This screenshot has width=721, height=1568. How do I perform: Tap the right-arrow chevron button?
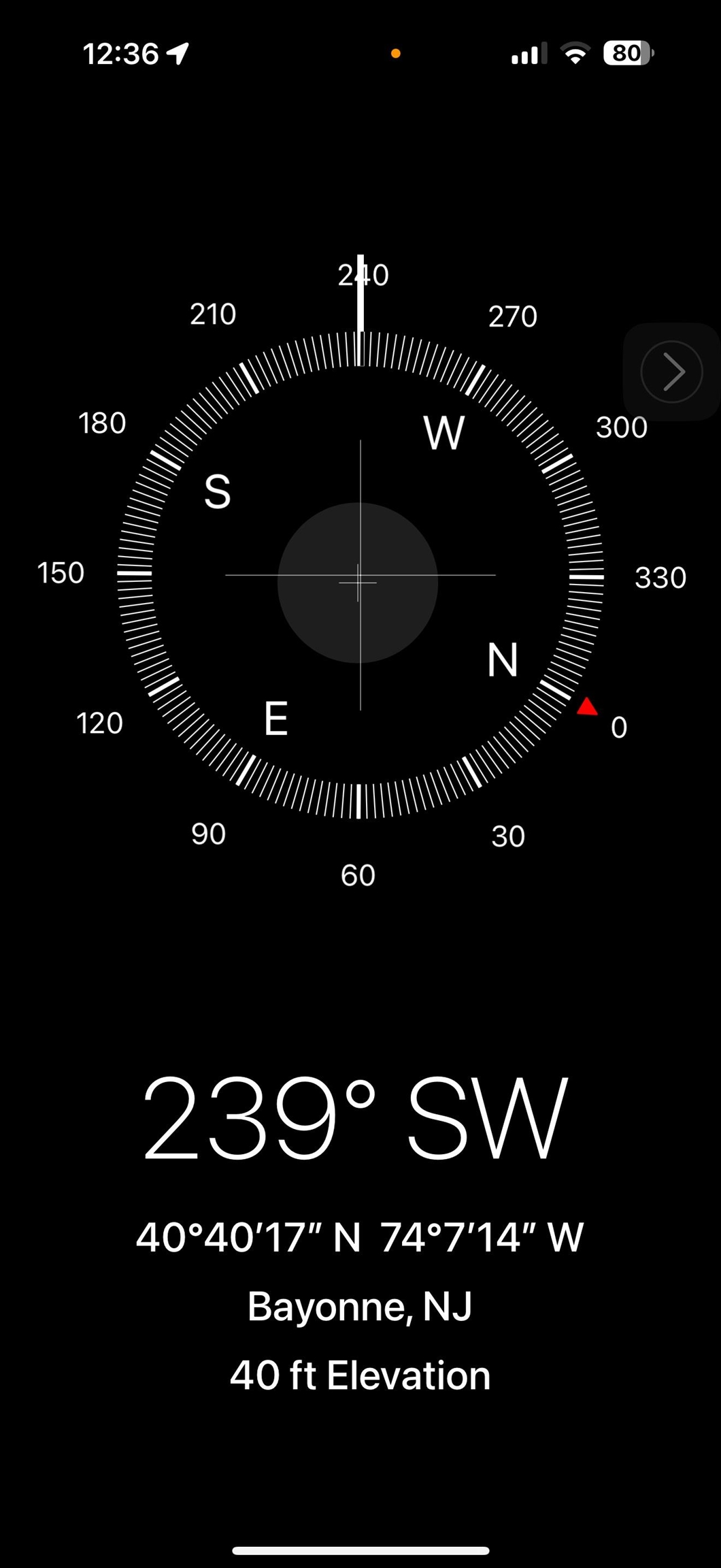671,372
